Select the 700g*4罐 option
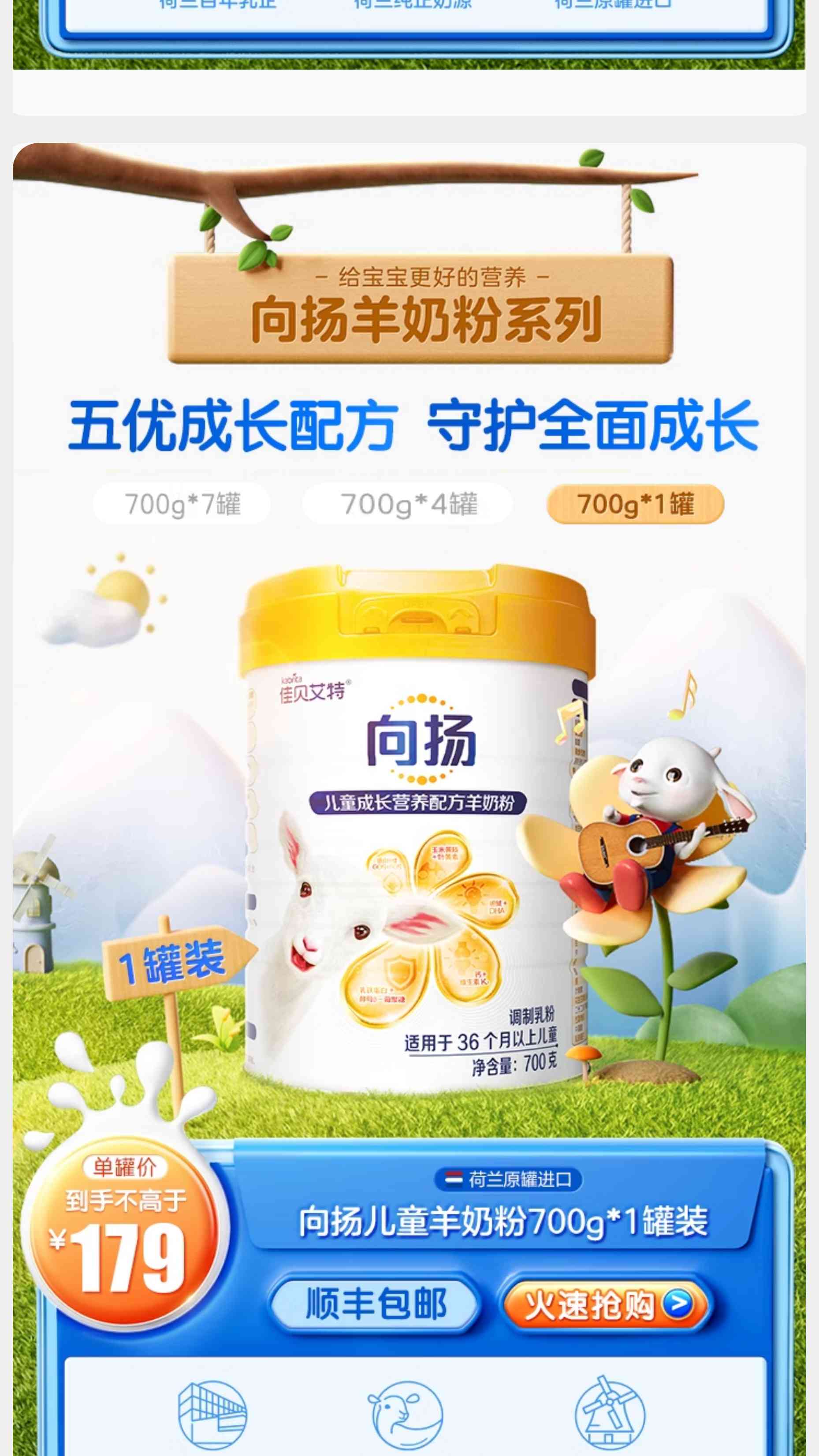The width and height of the screenshot is (819, 1456). point(408,504)
